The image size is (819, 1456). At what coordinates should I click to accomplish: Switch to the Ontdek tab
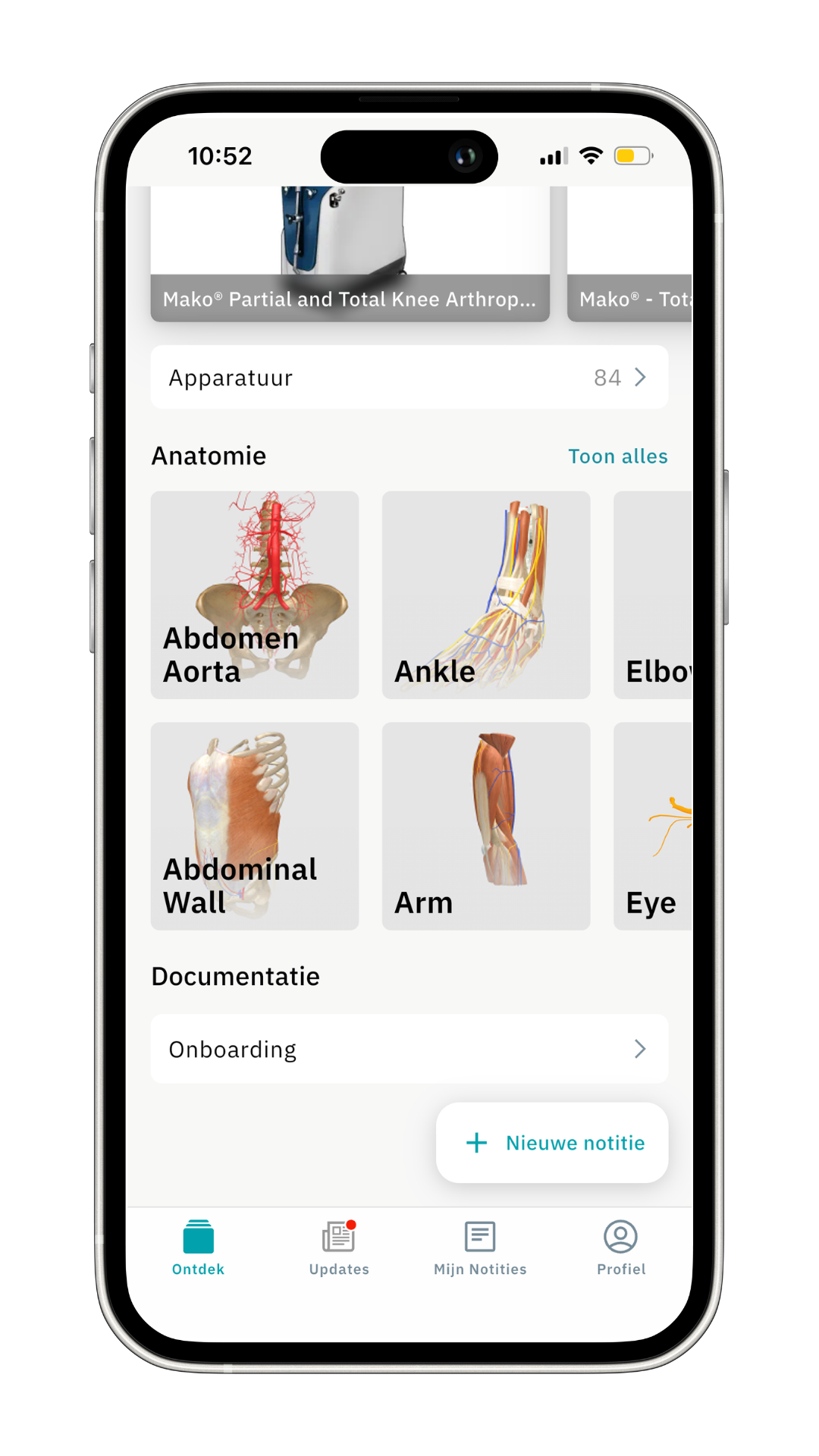[198, 1248]
